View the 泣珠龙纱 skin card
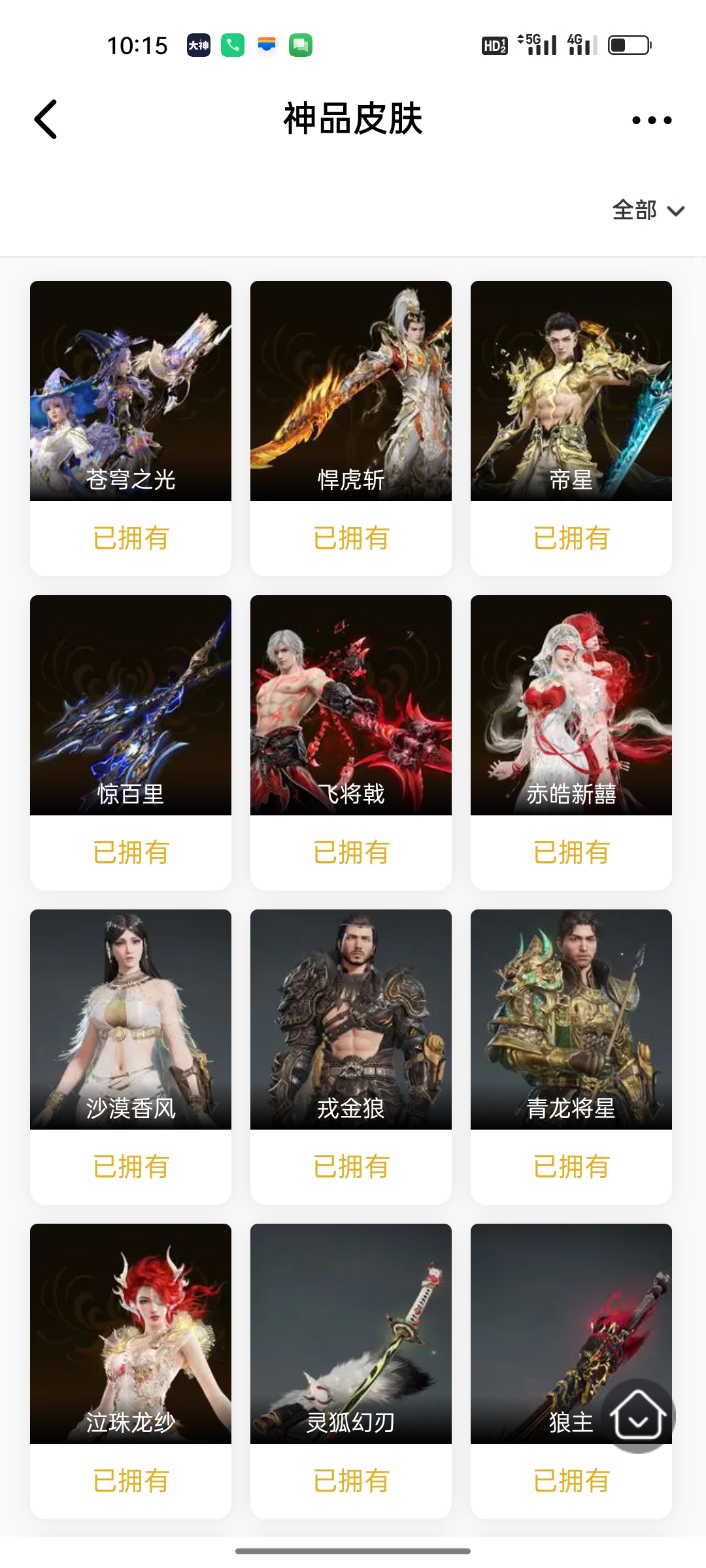This screenshot has height=1568, width=706. (131, 1371)
